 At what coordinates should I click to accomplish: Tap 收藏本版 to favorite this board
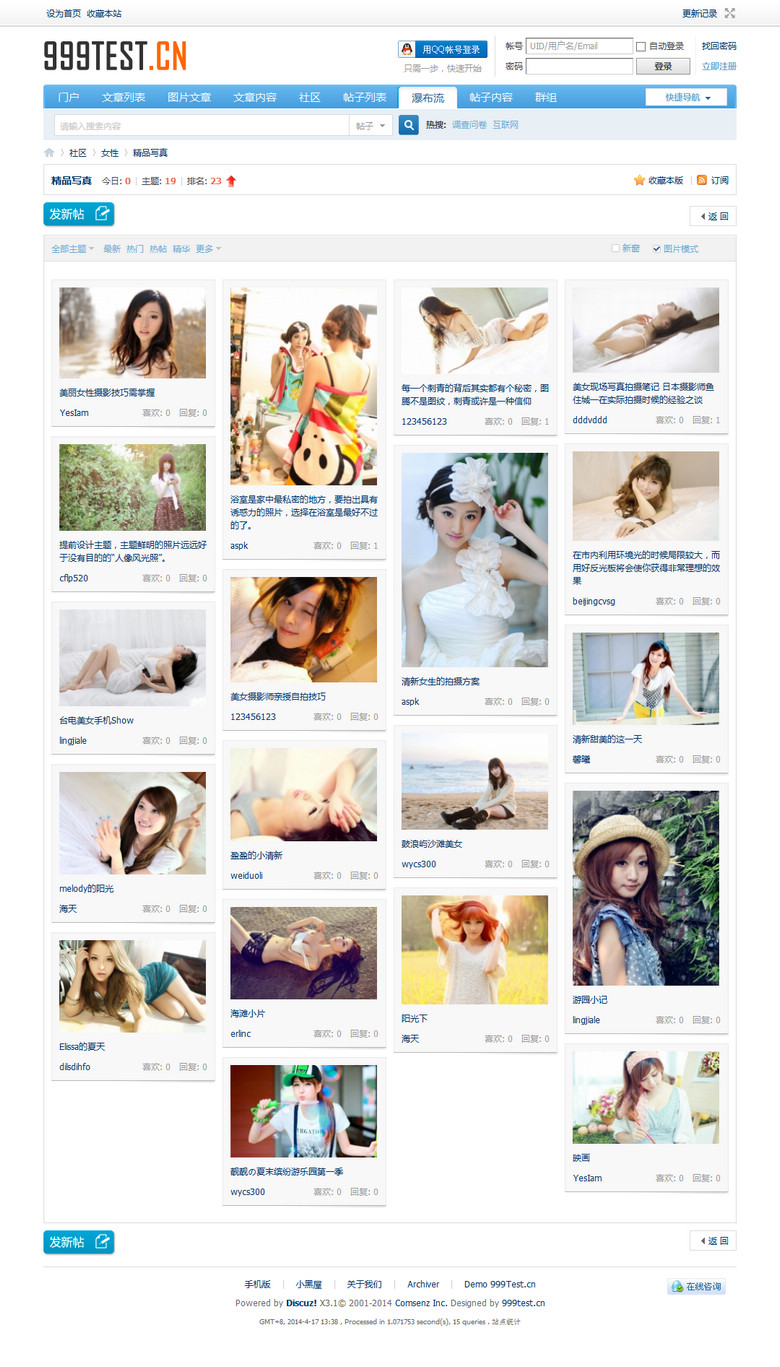(x=659, y=180)
